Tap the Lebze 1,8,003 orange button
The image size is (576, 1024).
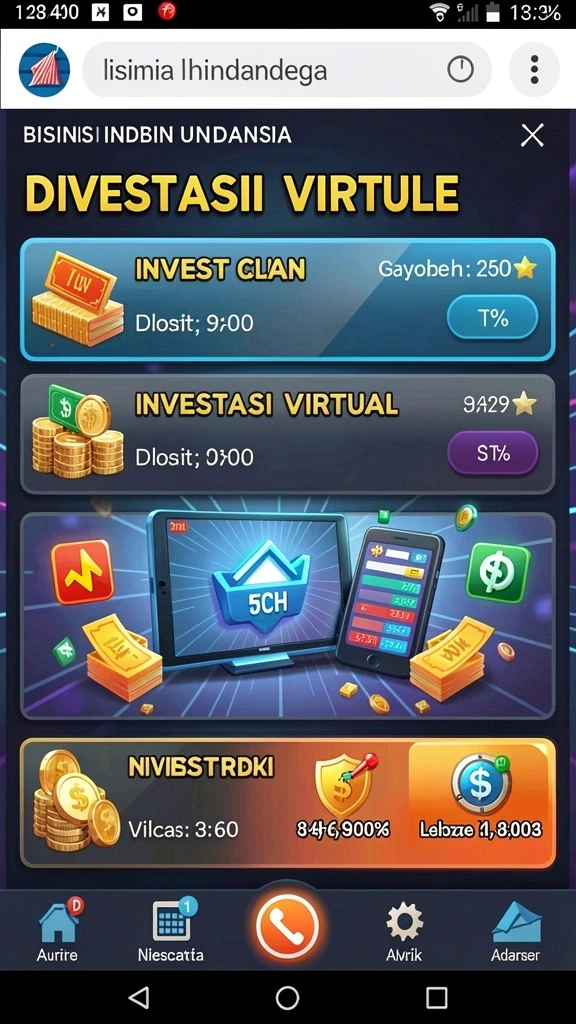(x=481, y=803)
